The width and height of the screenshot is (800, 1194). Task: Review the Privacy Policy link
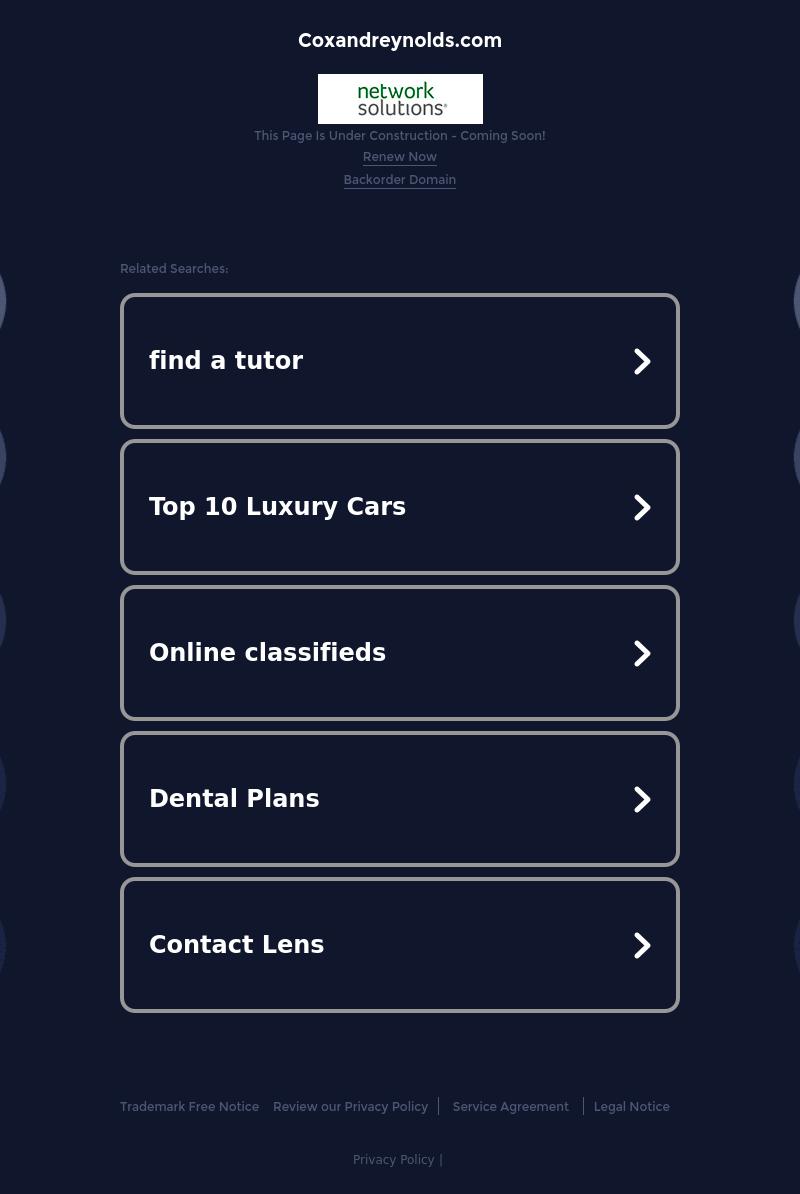(x=350, y=1107)
